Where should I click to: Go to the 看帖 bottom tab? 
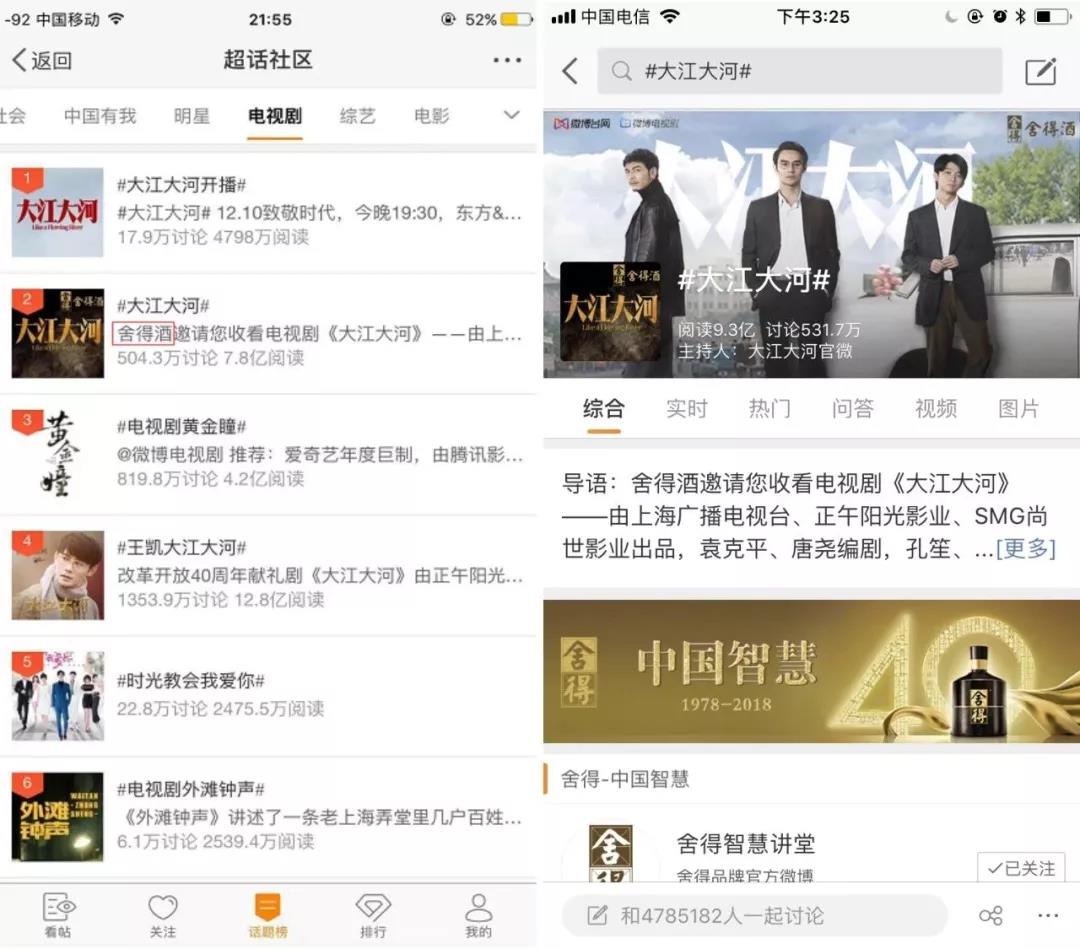(x=58, y=915)
